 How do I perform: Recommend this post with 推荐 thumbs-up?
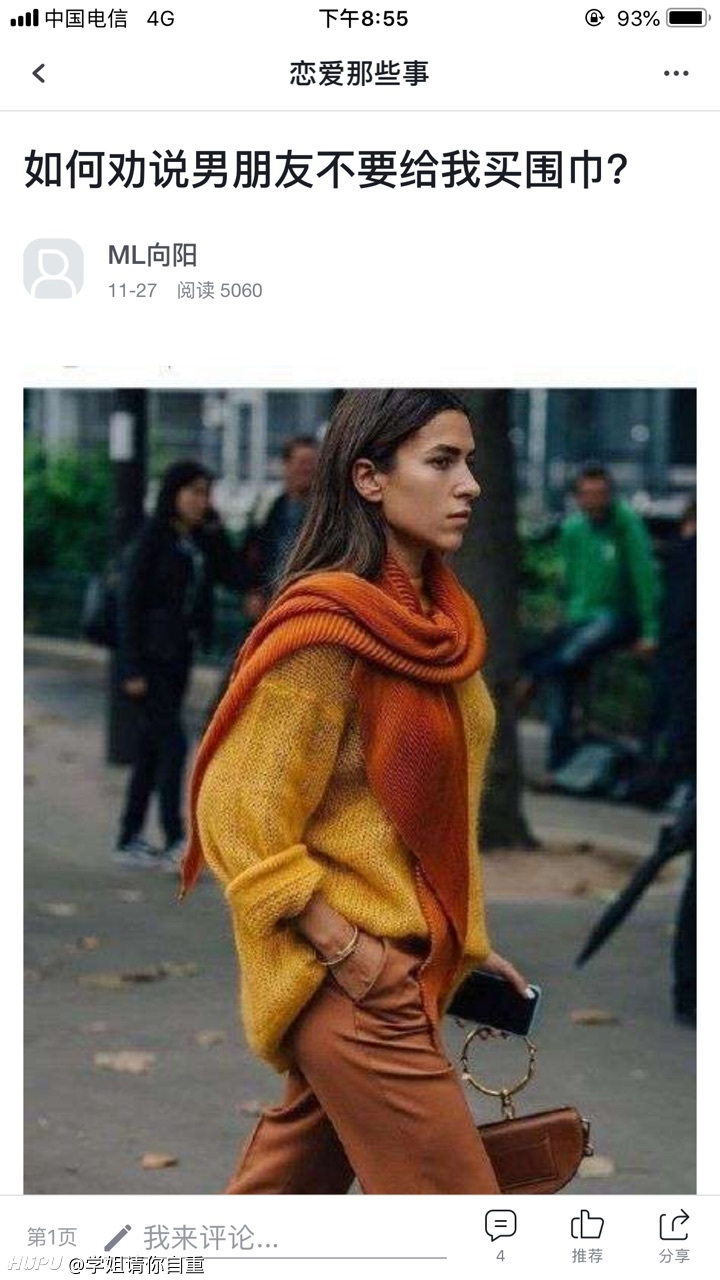587,1235
